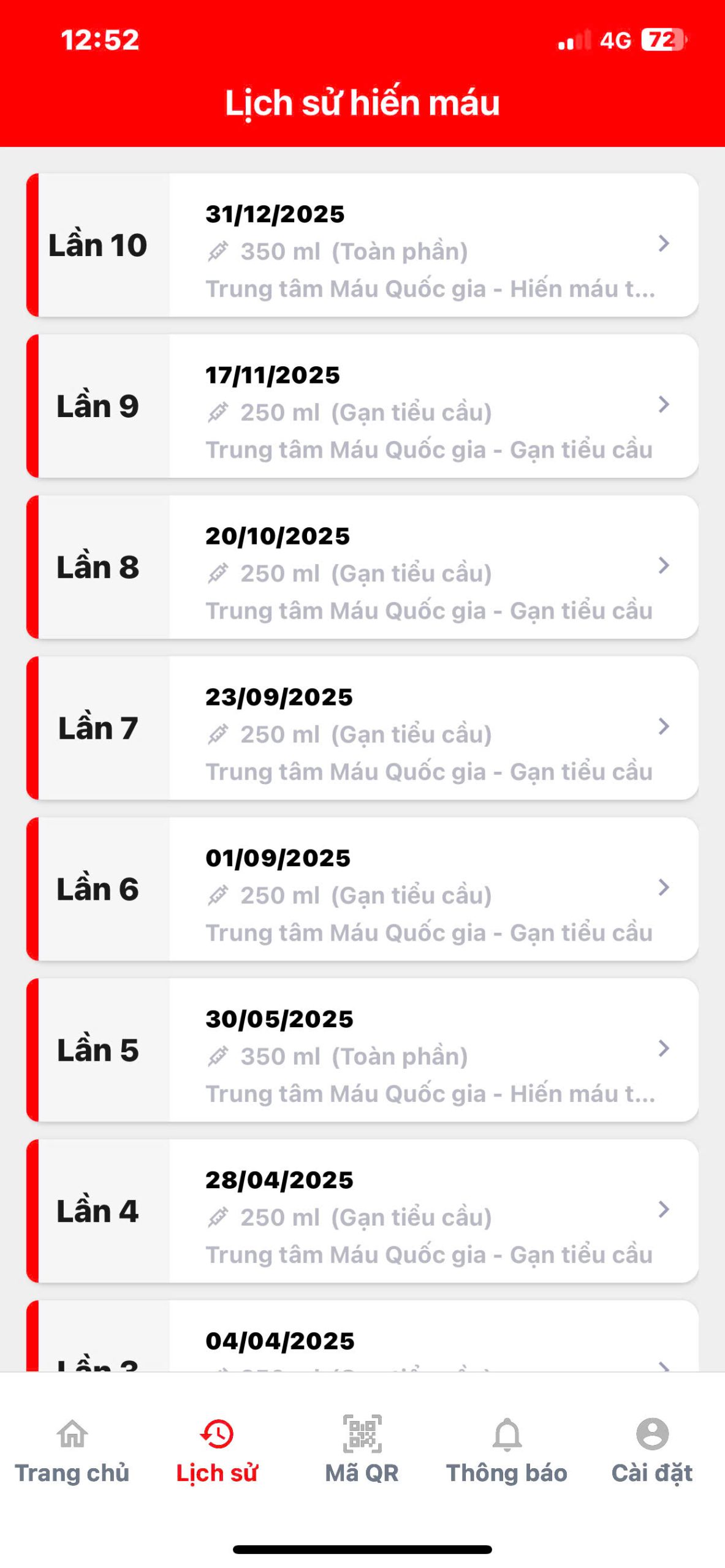
Task: Open the Lần 8 record dated 20/10/2025
Action: pyautogui.click(x=362, y=567)
